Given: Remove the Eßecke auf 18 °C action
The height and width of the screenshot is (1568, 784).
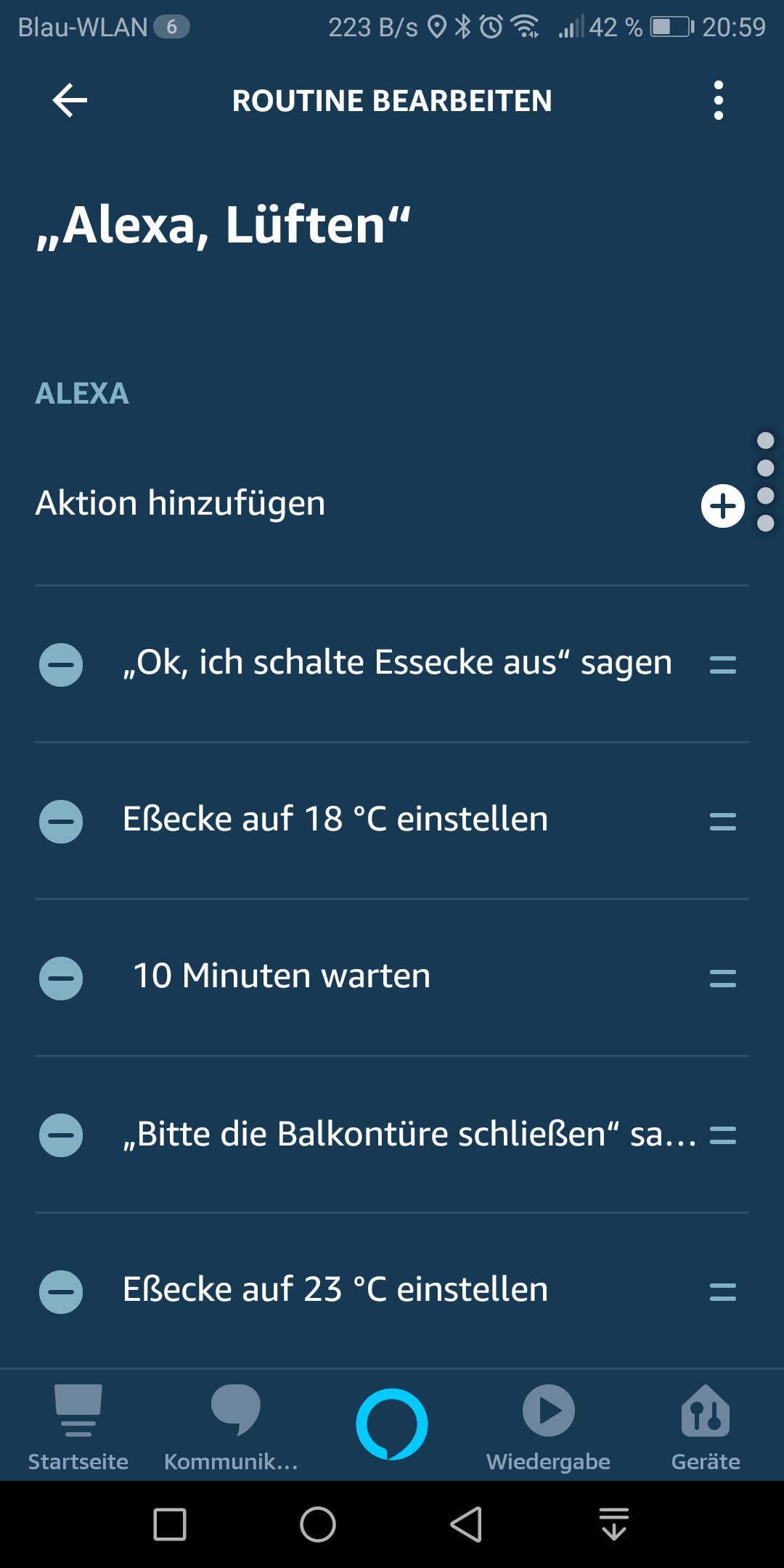Looking at the screenshot, I should 61,821.
